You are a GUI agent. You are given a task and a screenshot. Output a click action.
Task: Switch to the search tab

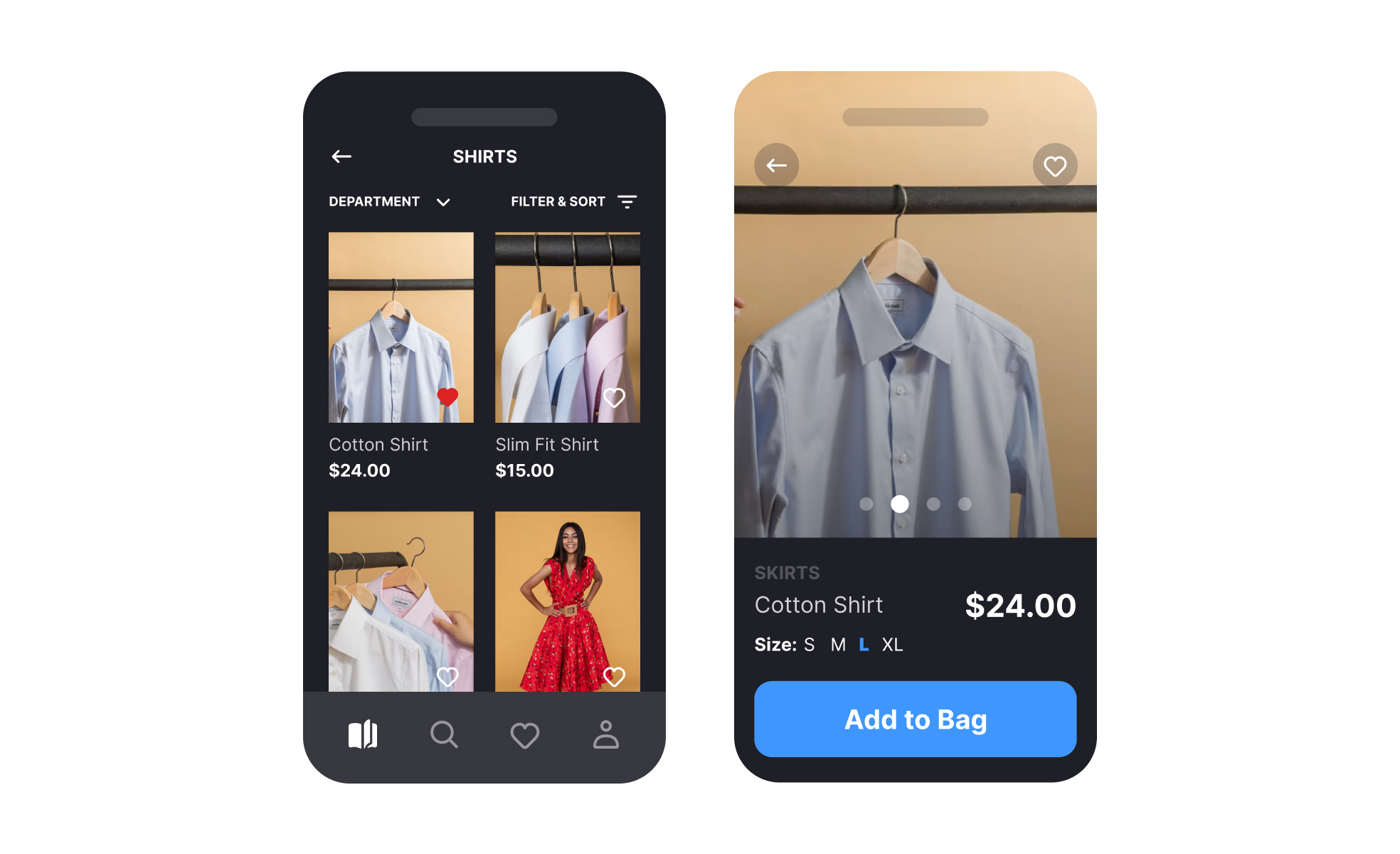[444, 734]
